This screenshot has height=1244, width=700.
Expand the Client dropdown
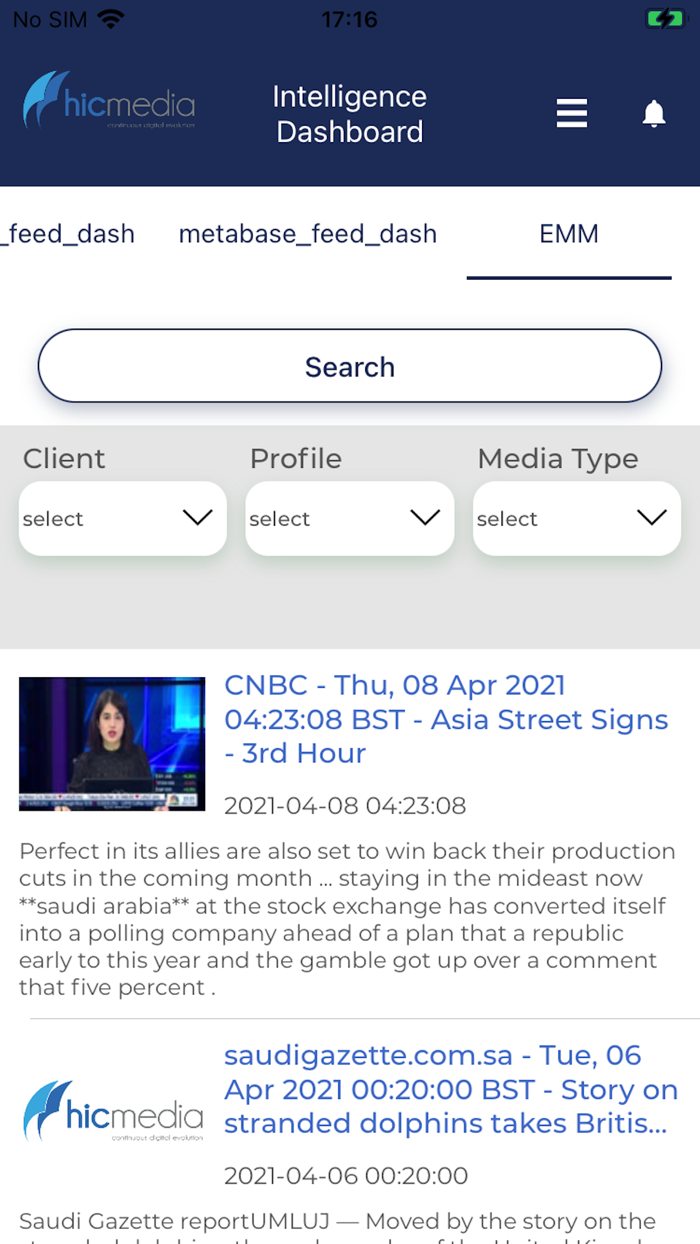(123, 518)
